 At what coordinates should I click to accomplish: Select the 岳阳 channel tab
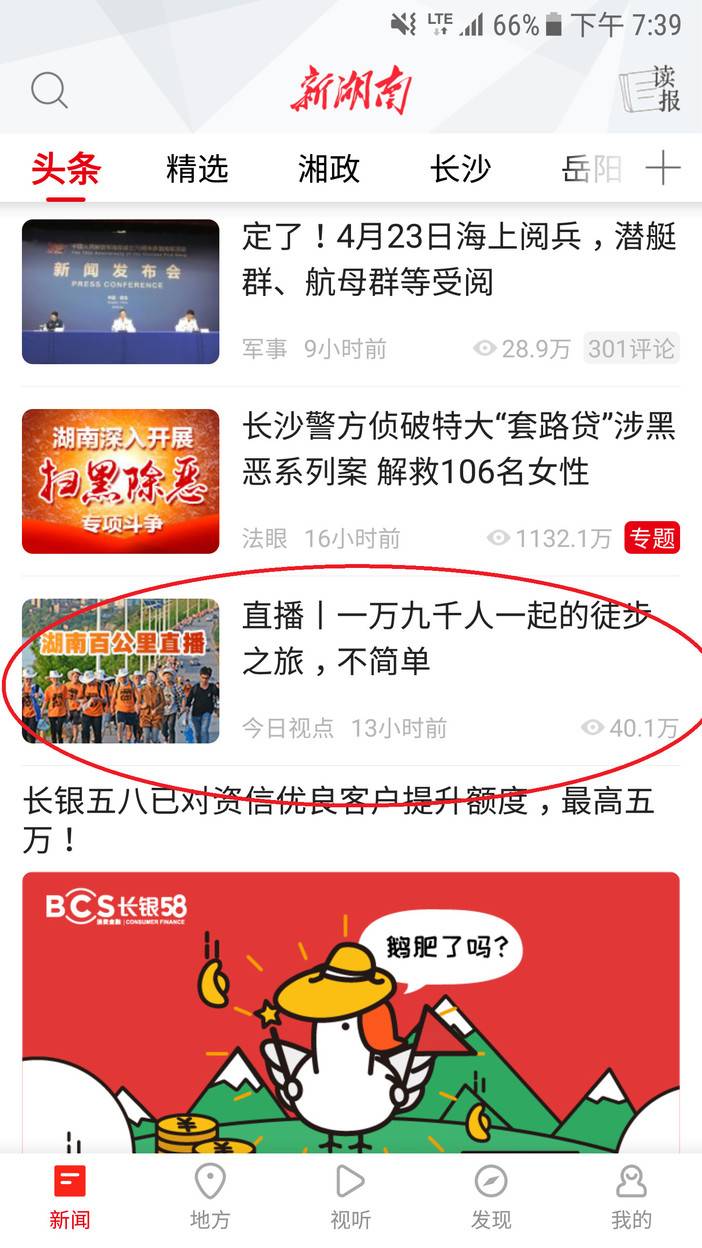click(x=592, y=169)
